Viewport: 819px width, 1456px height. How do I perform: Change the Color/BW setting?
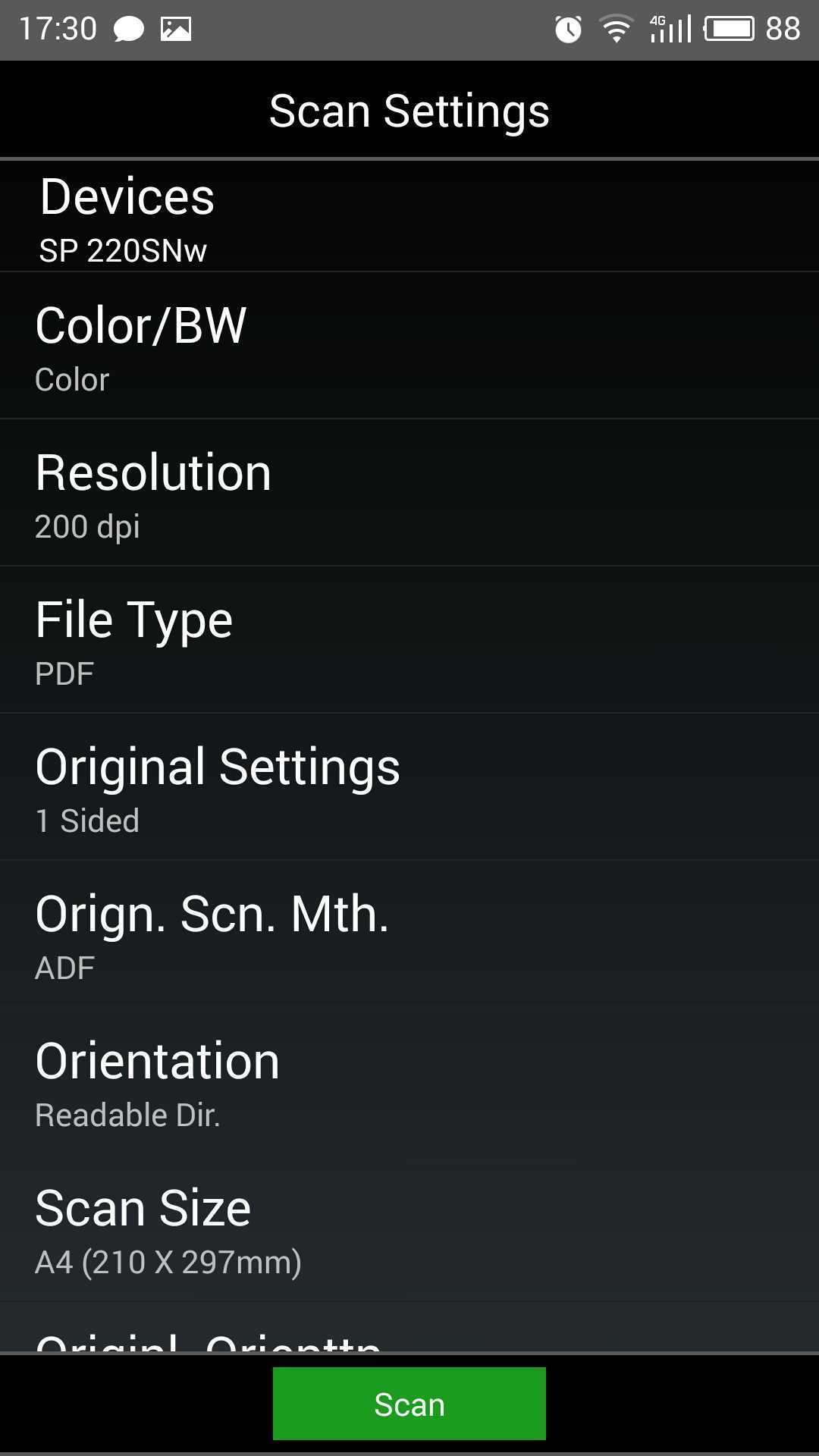click(x=409, y=347)
